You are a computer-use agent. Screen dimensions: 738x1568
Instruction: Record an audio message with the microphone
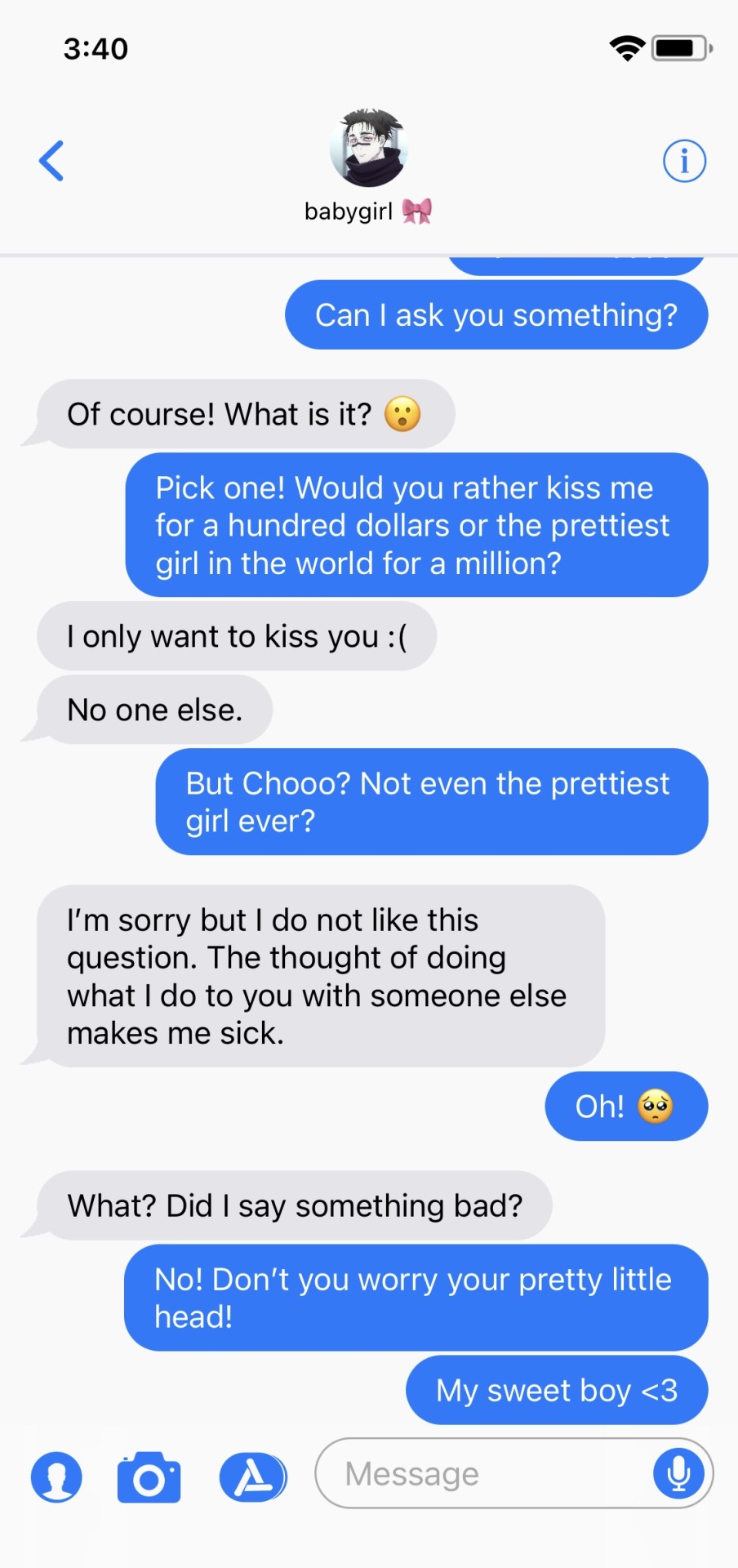(678, 1474)
